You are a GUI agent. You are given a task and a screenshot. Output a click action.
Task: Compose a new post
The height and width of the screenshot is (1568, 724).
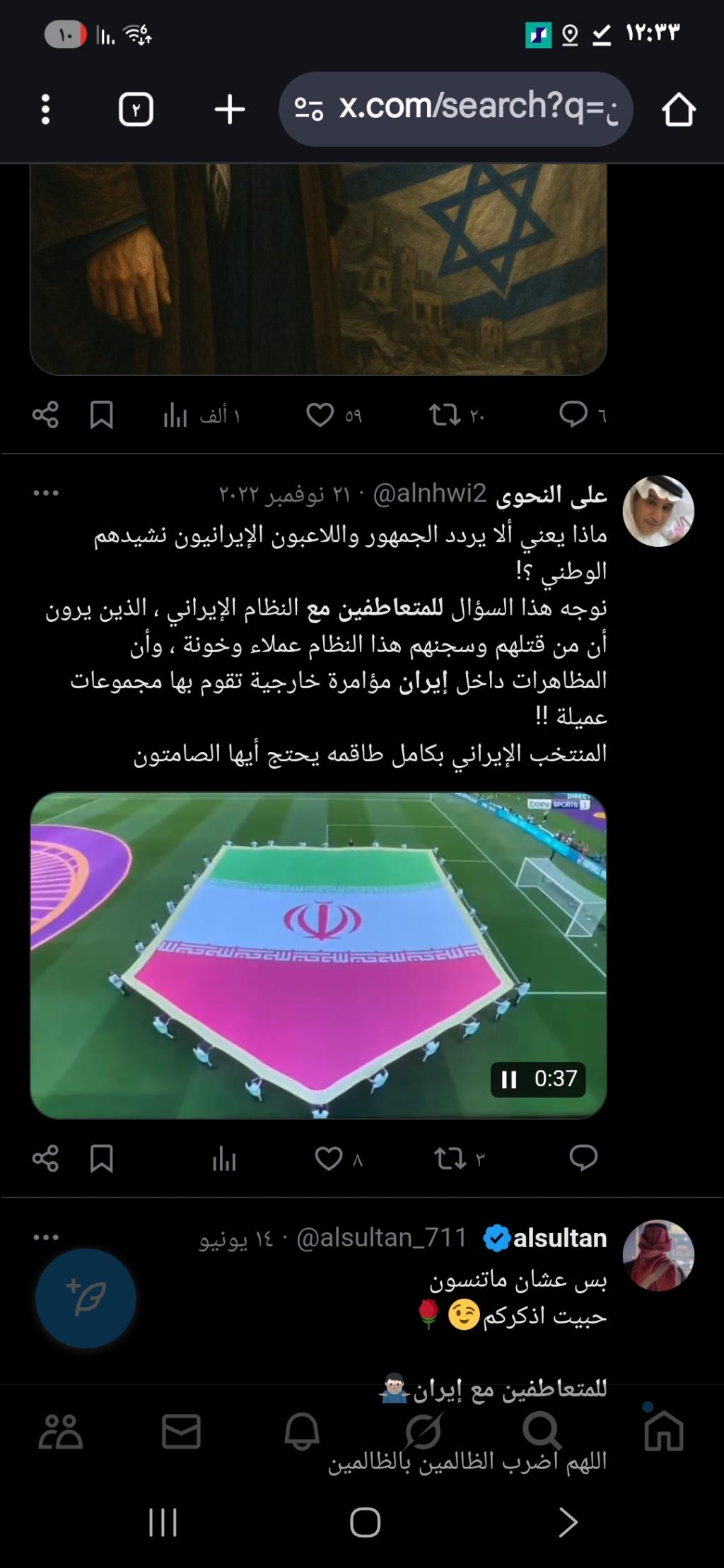tap(86, 1298)
